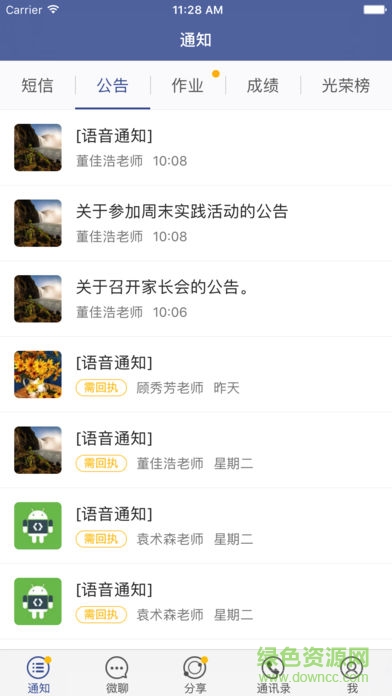Open 董佳浩老师's 语音通知 from 星期二
This screenshot has width=392, height=696.
(196, 450)
